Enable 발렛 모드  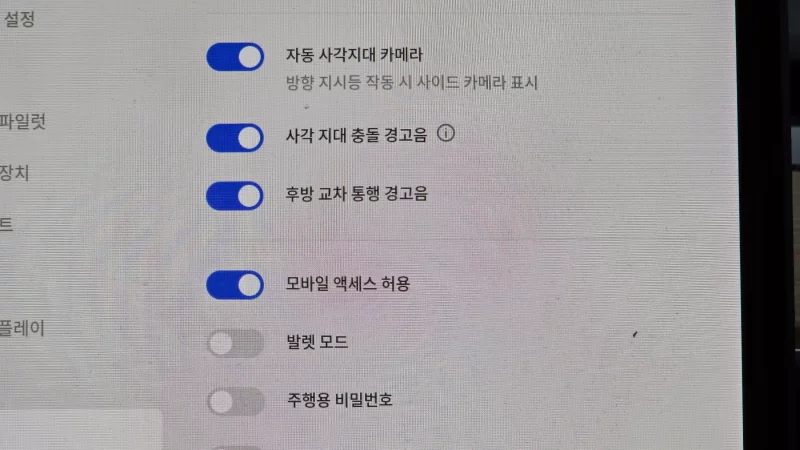tap(235, 345)
